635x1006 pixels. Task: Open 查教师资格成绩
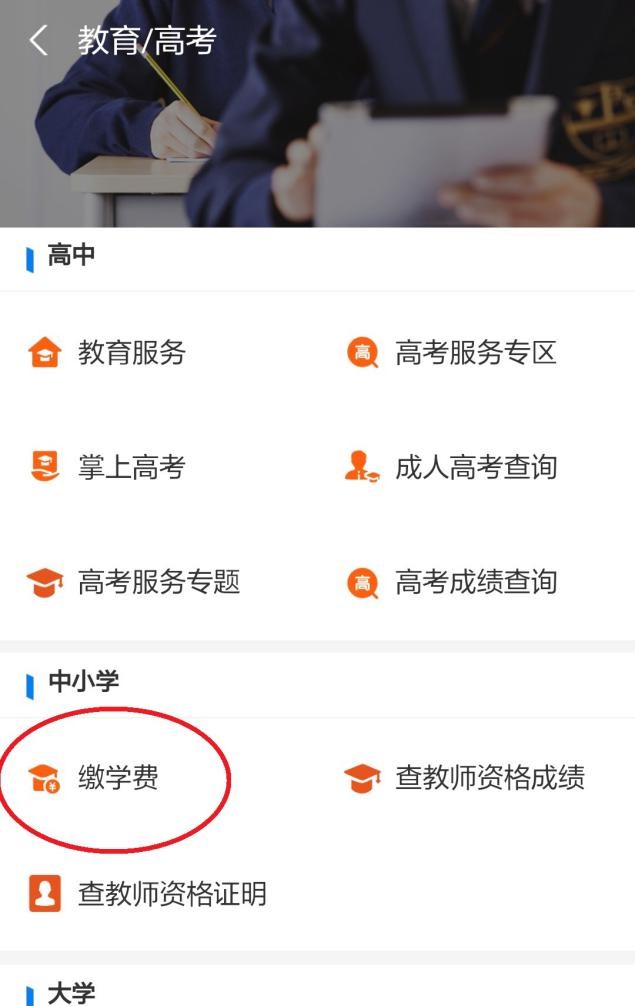pyautogui.click(x=488, y=778)
